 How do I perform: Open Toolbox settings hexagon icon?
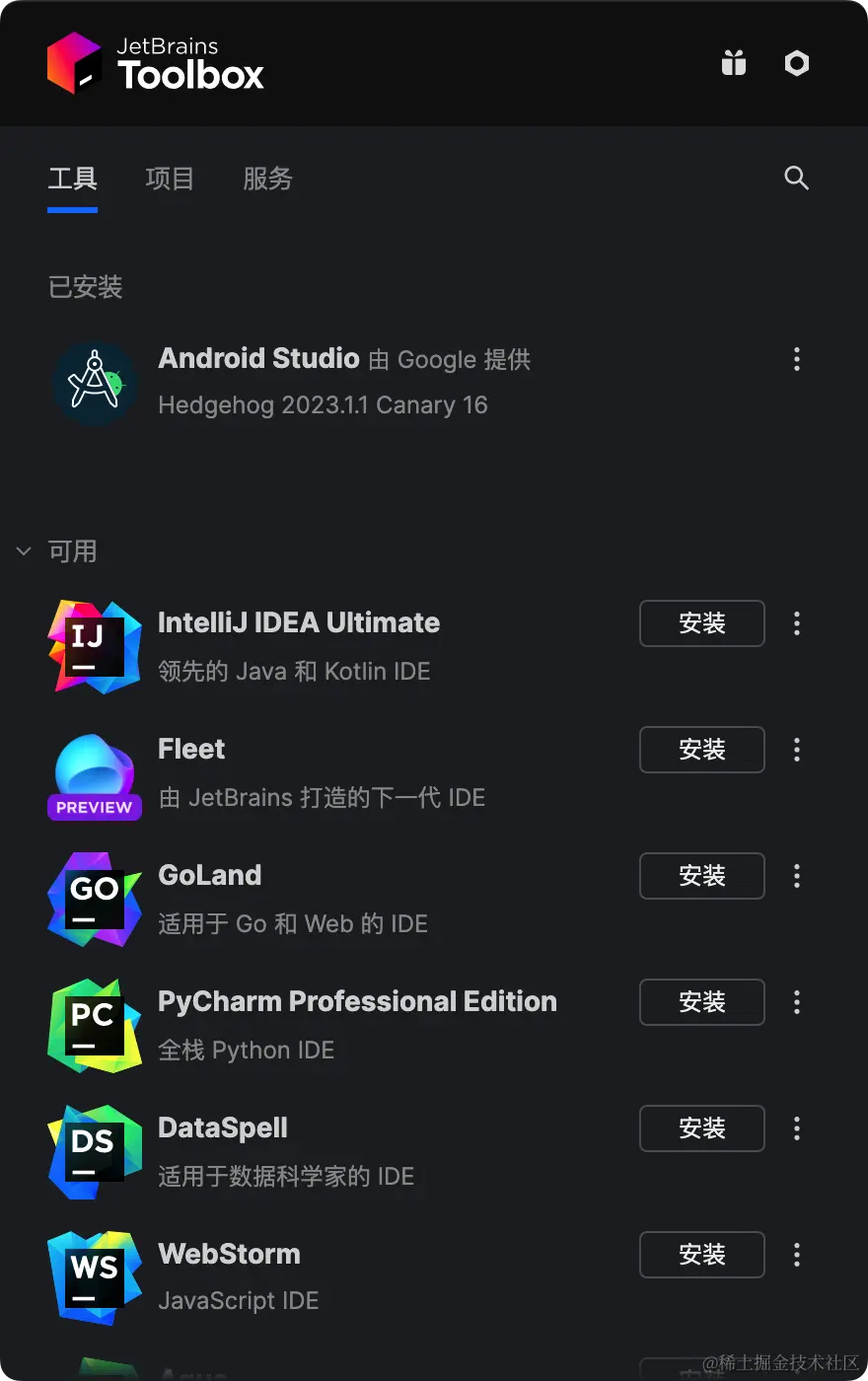coord(797,63)
